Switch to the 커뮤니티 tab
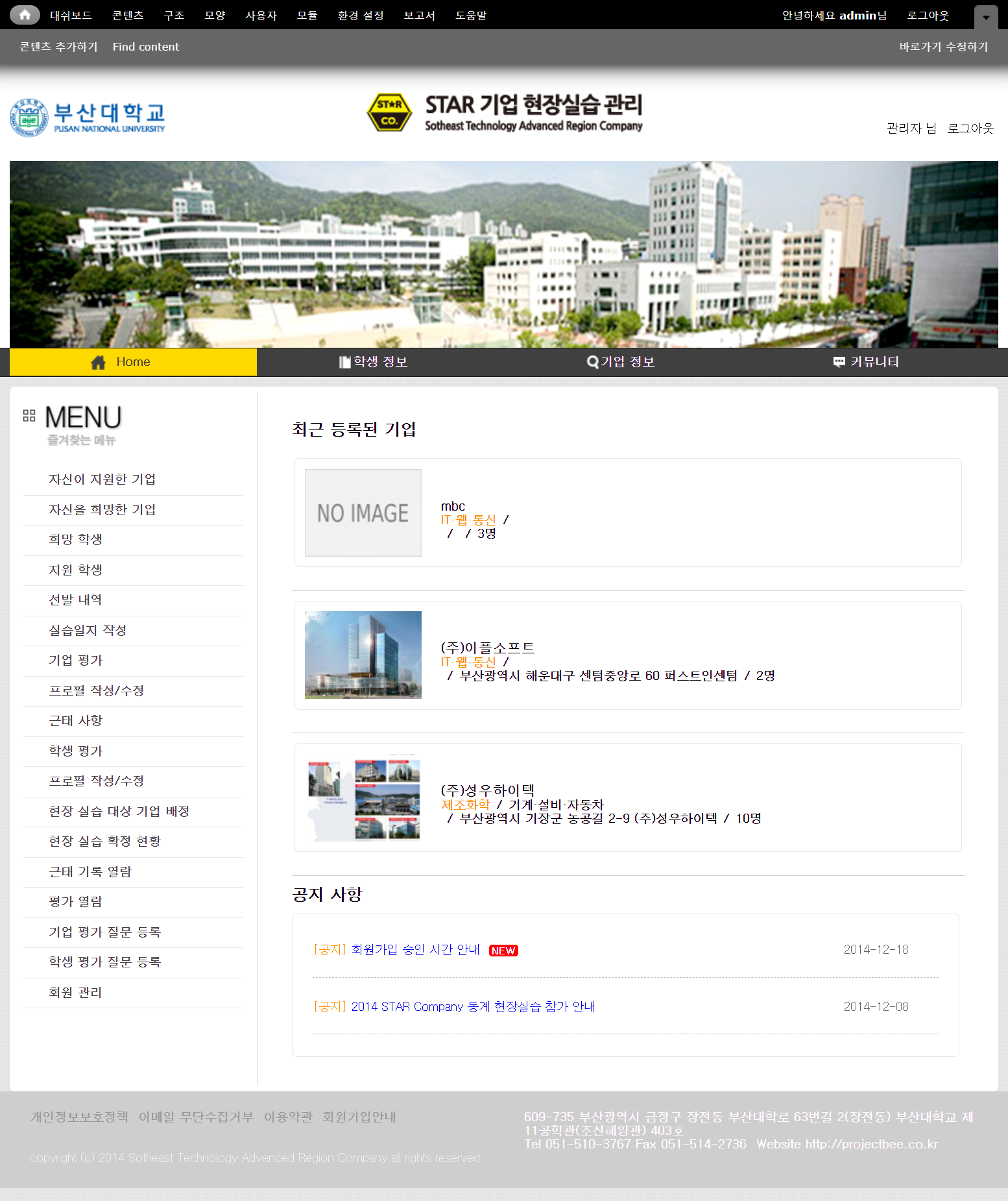The width and height of the screenshot is (1008, 1201). click(x=867, y=362)
